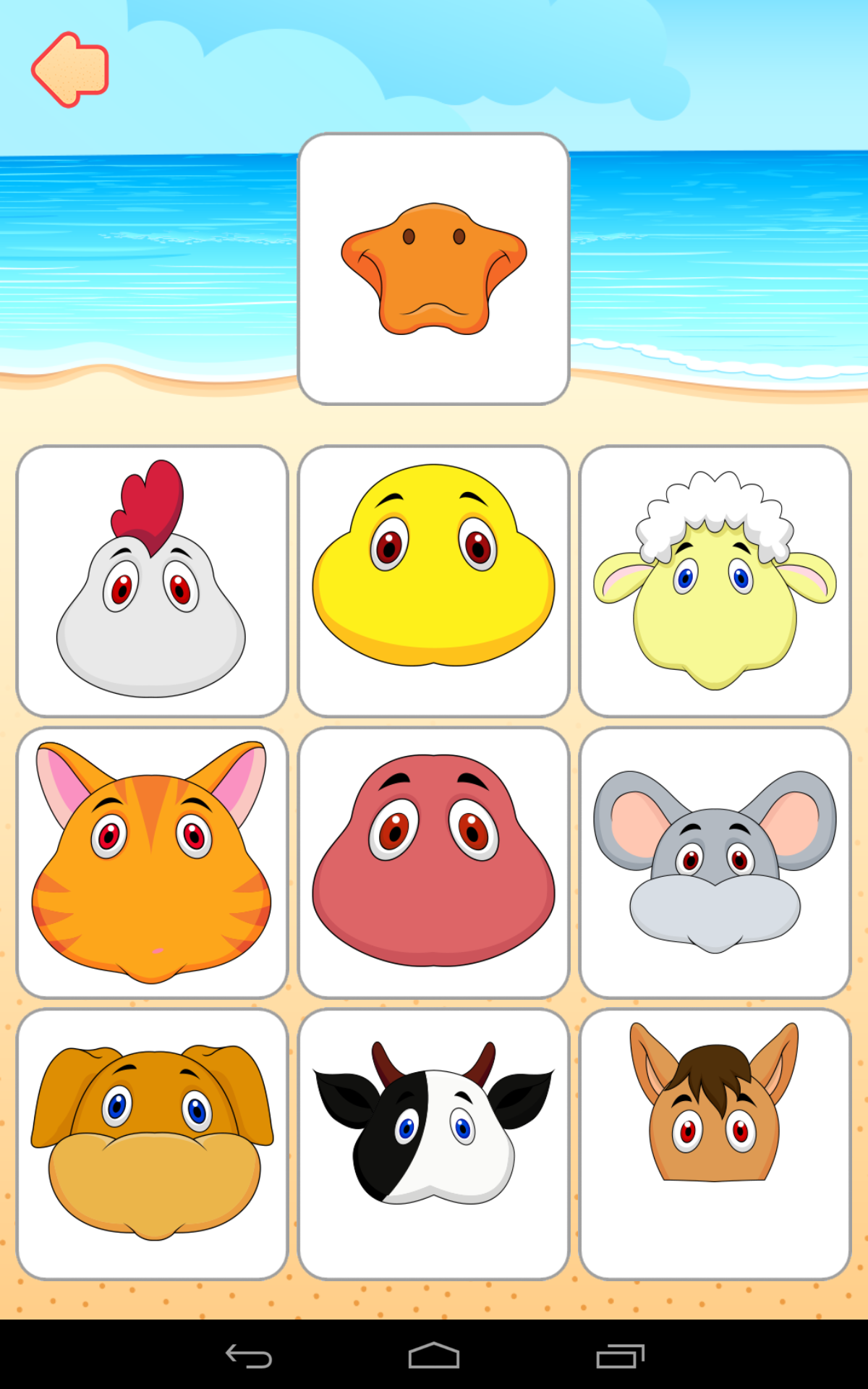Choose the brown horse face card

click(x=715, y=1144)
